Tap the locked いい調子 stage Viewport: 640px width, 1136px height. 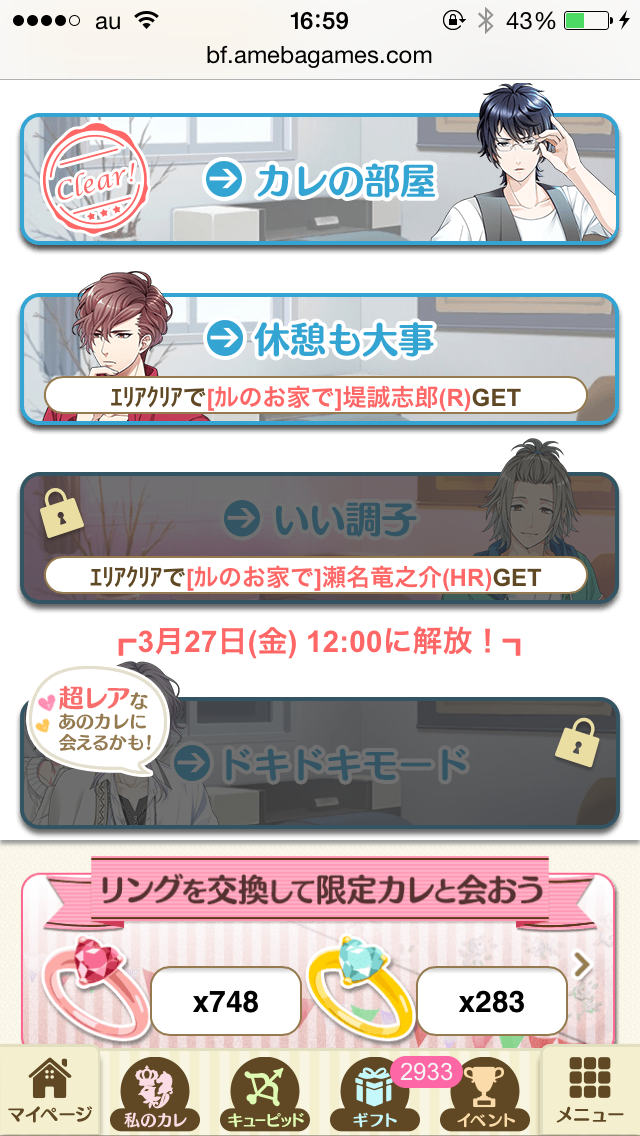pos(320,522)
